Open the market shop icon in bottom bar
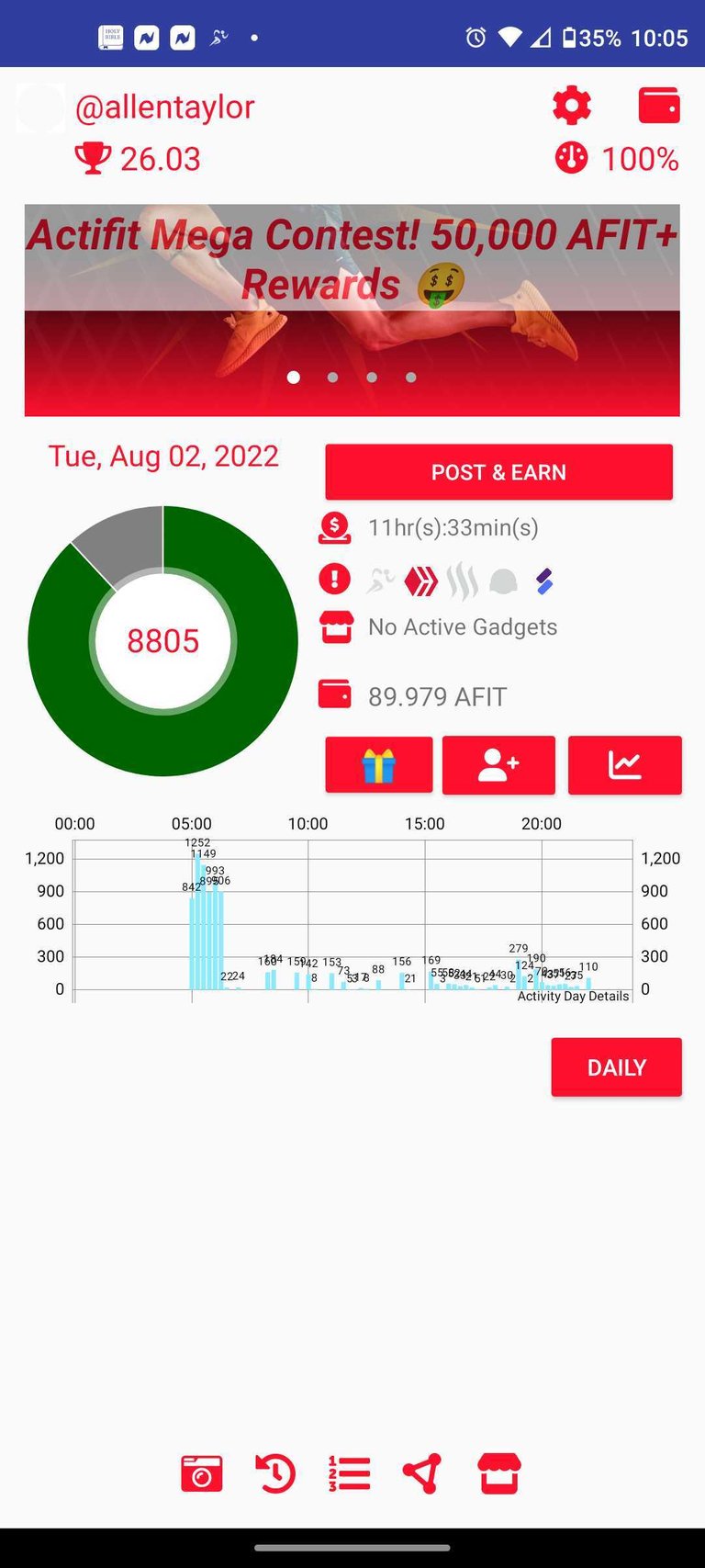This screenshot has width=705, height=1568. click(x=499, y=1473)
